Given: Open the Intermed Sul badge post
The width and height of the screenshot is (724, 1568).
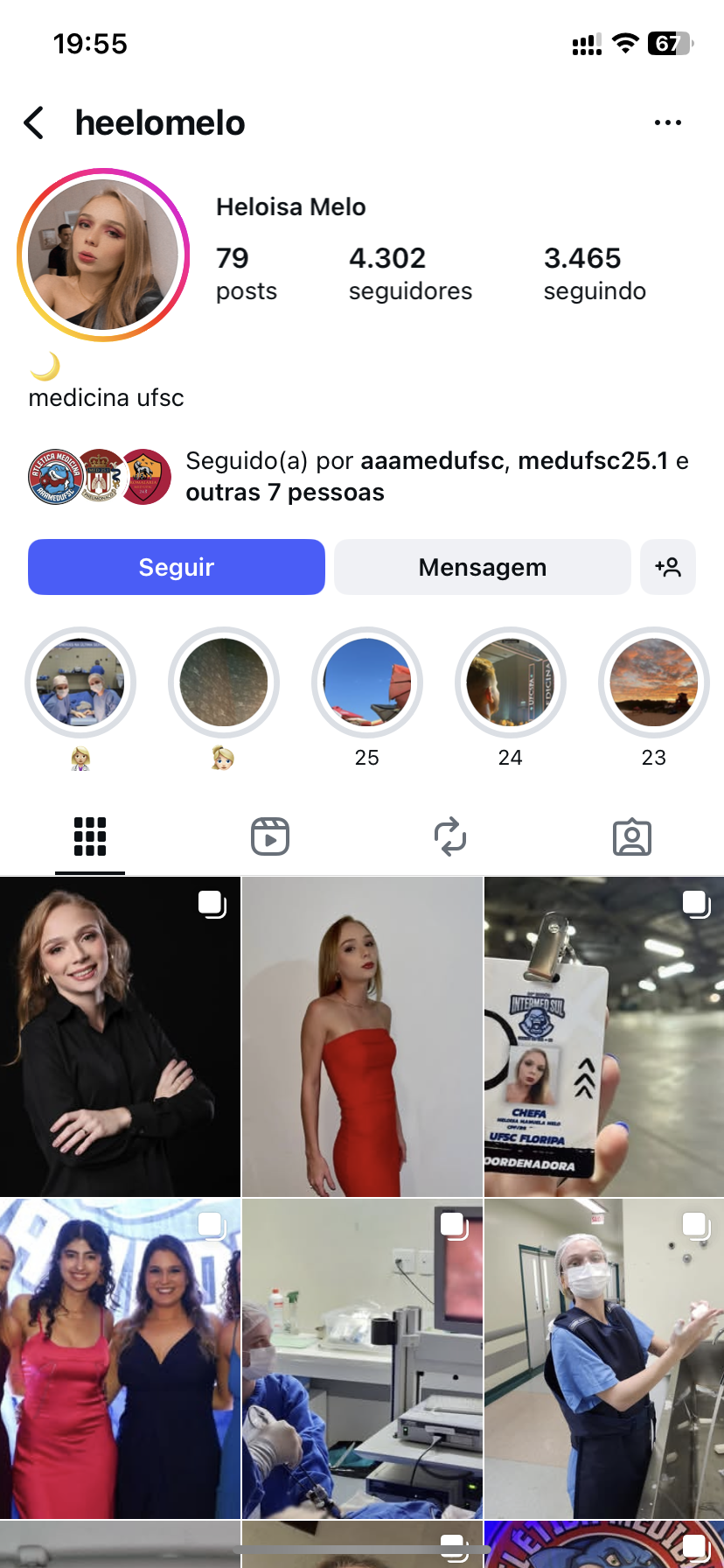Looking at the screenshot, I should click(x=604, y=1037).
